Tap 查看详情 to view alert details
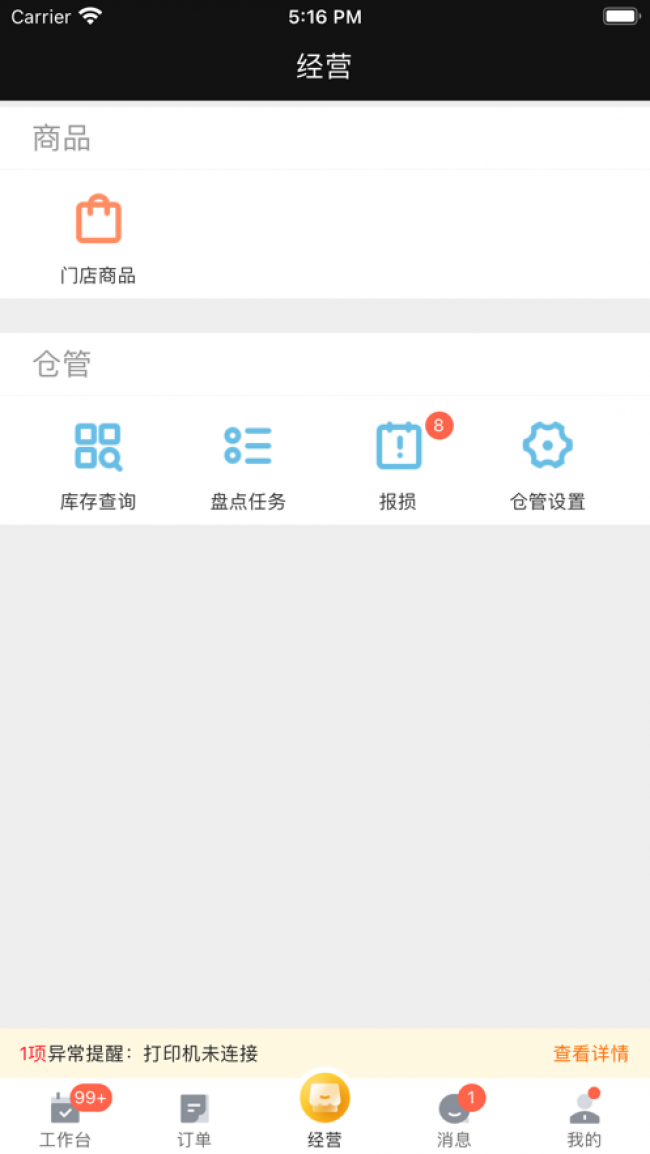650x1154 pixels. point(590,1053)
